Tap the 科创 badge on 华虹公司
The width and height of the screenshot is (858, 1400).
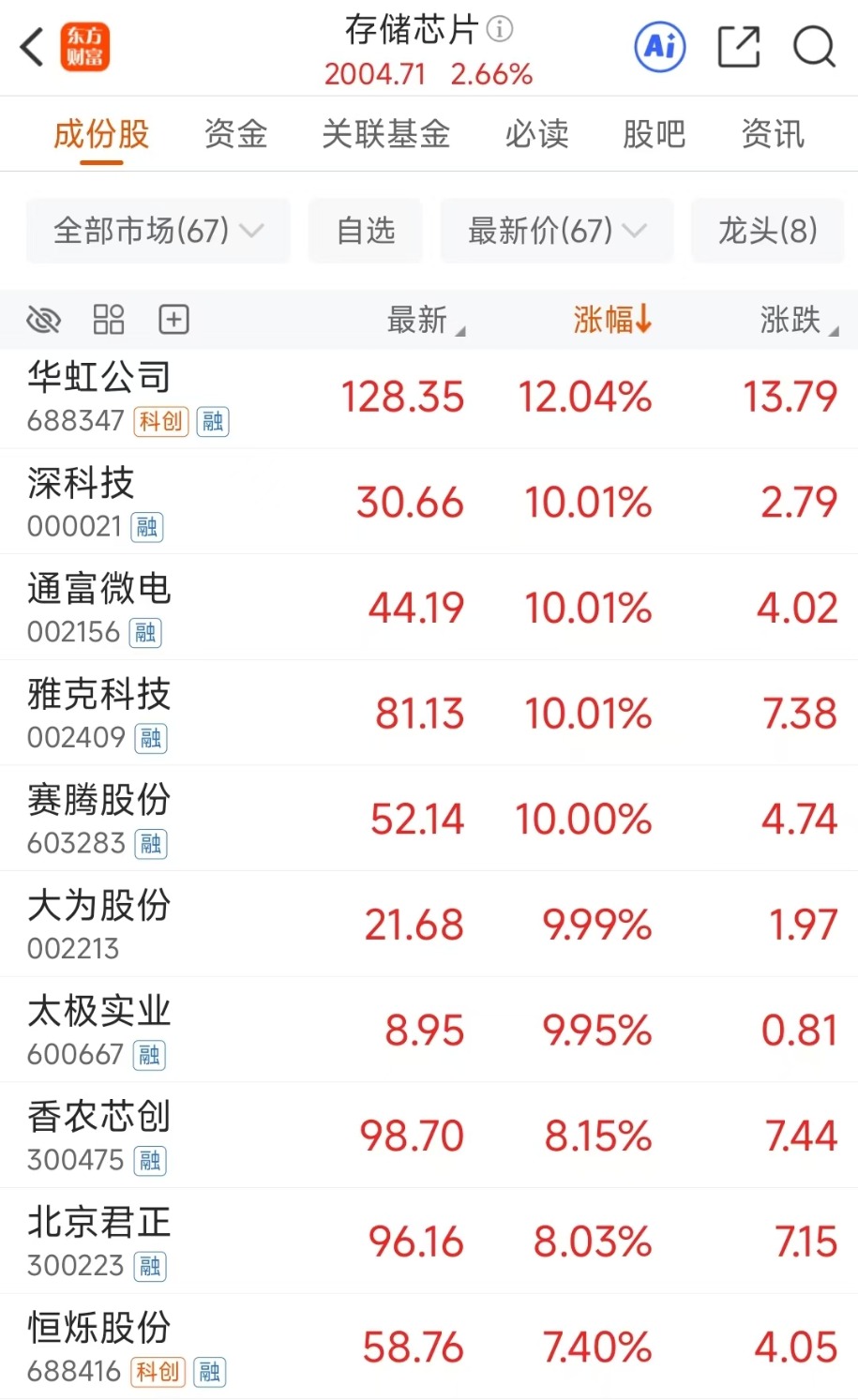tap(159, 421)
